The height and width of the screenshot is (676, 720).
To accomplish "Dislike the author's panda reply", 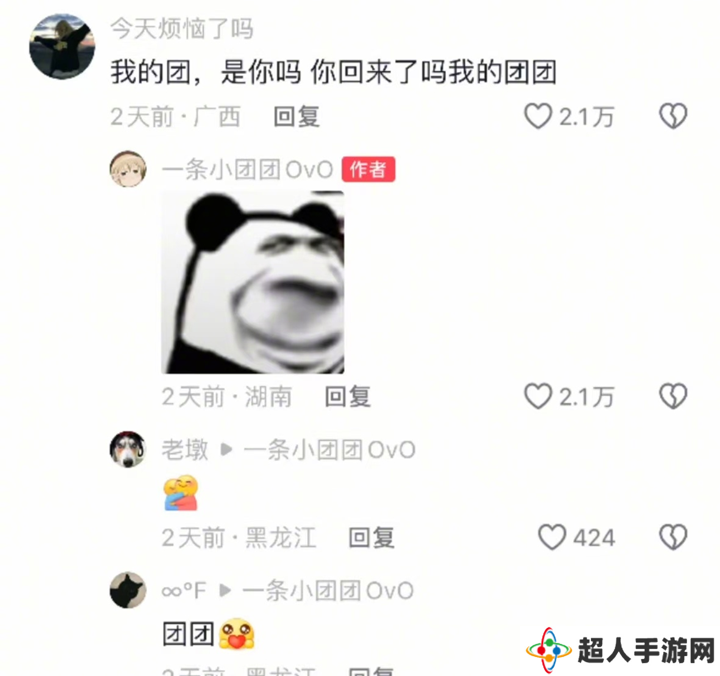I will 673,396.
